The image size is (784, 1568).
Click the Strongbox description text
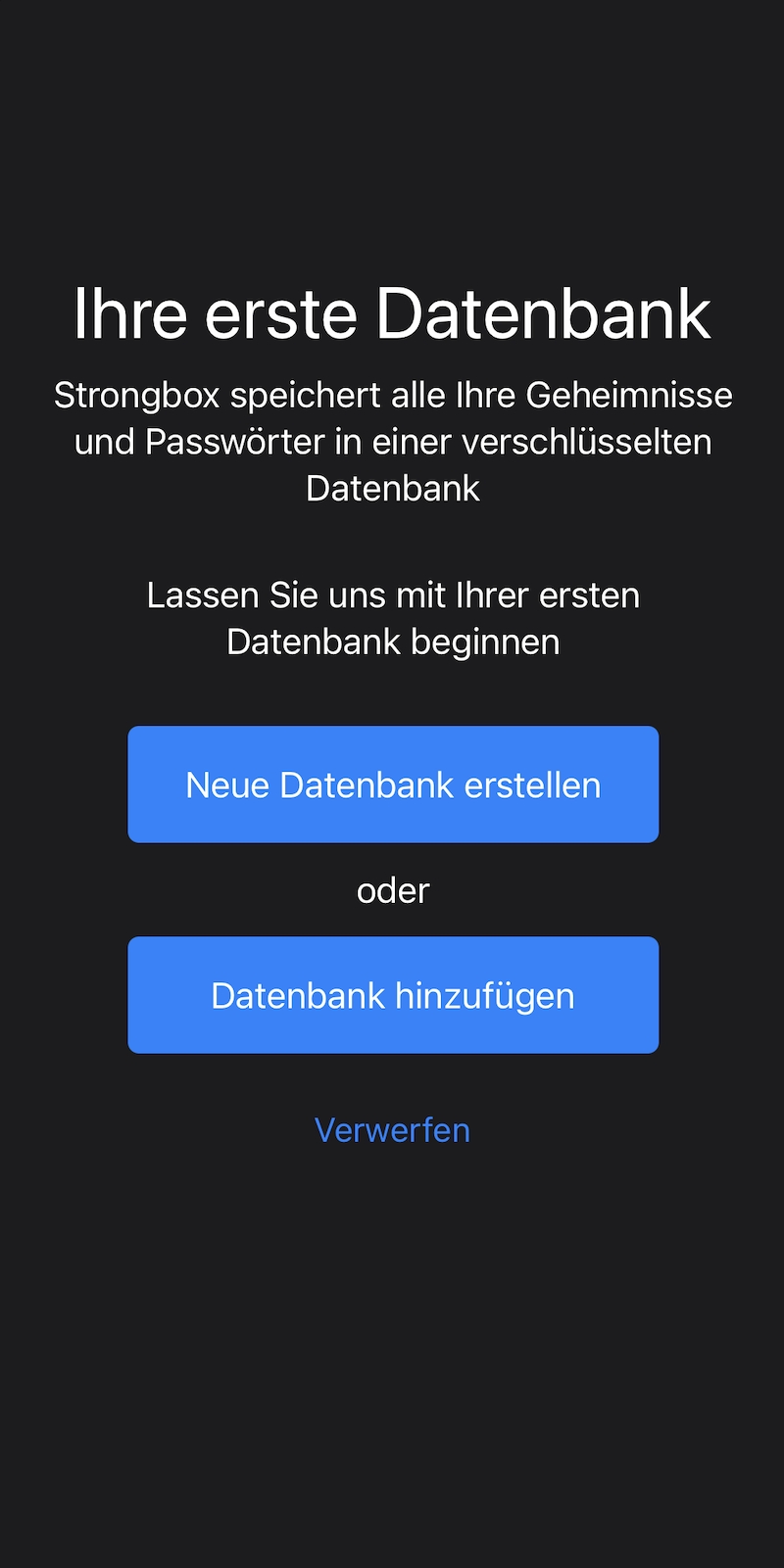[x=392, y=441]
